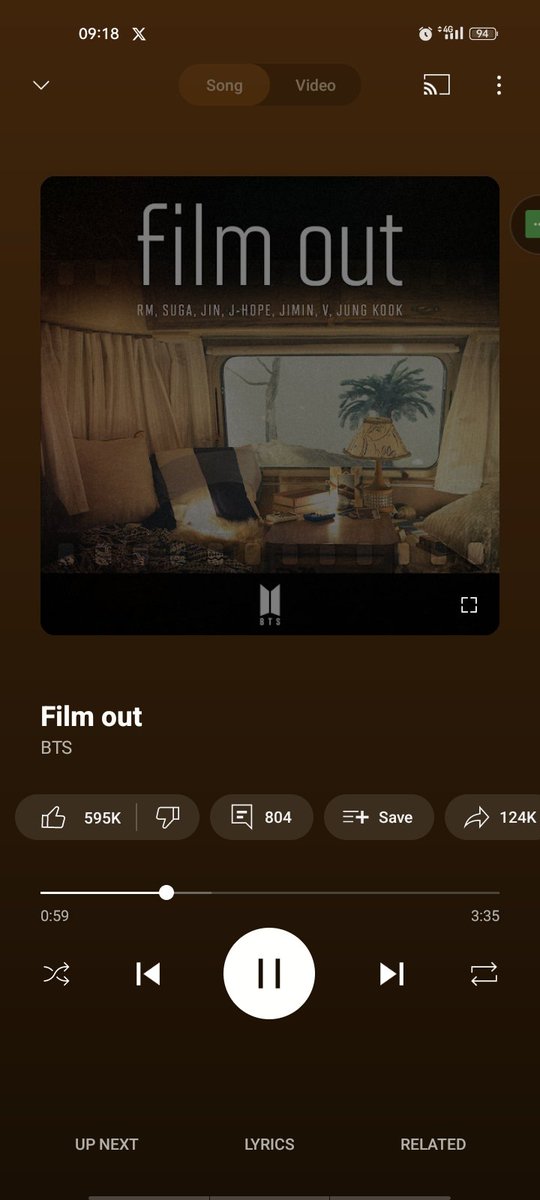Toggle repeat mode
540x1200 pixels.
point(484,974)
